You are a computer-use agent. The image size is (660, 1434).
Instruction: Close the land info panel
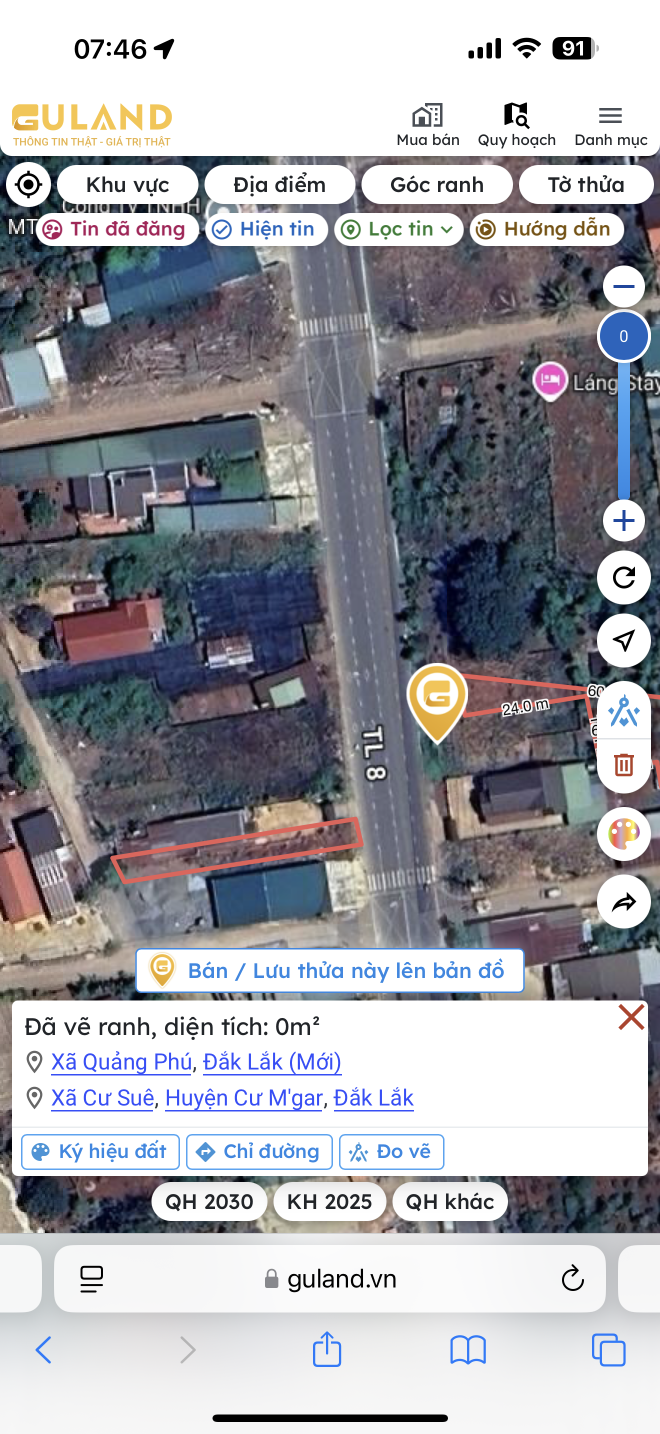point(631,1018)
